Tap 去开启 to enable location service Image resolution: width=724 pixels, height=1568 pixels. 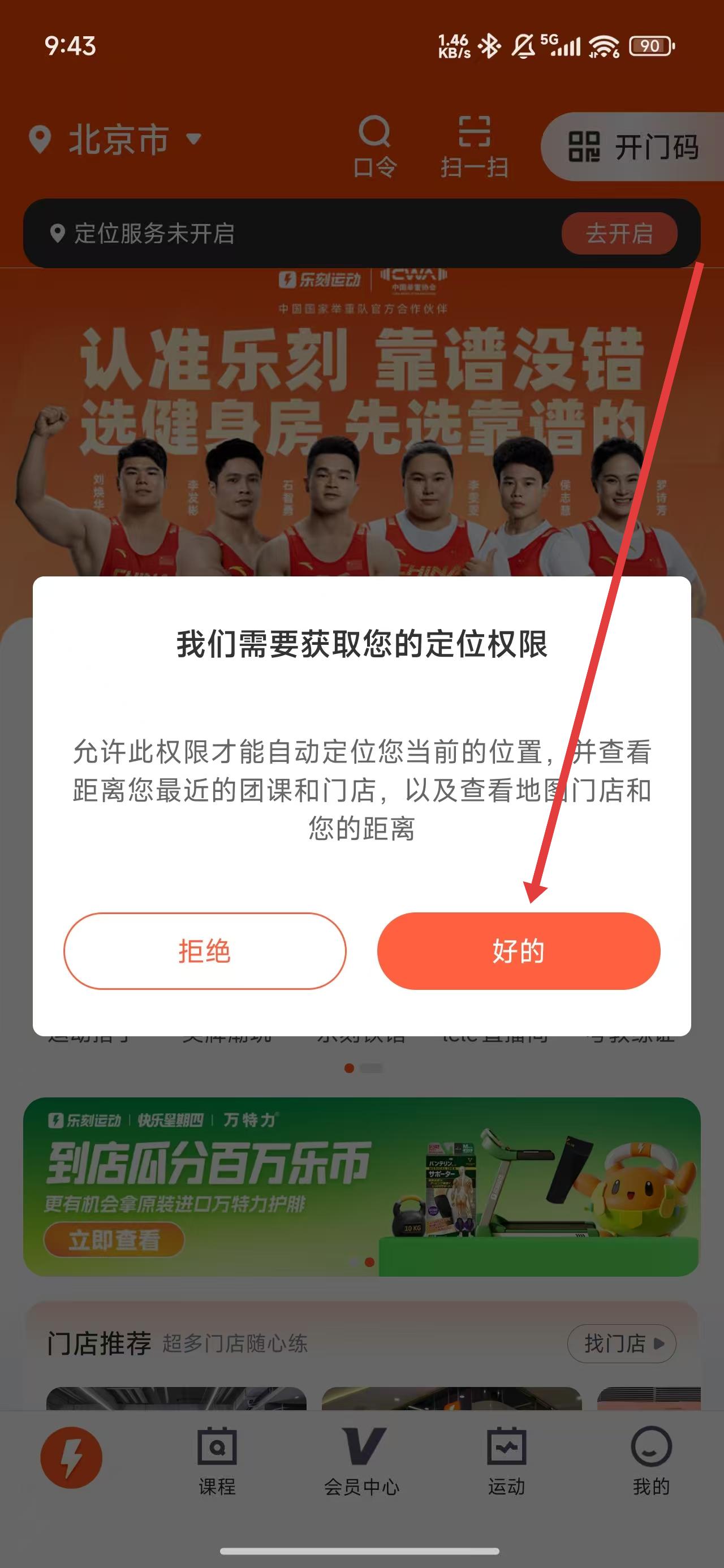pyautogui.click(x=619, y=233)
